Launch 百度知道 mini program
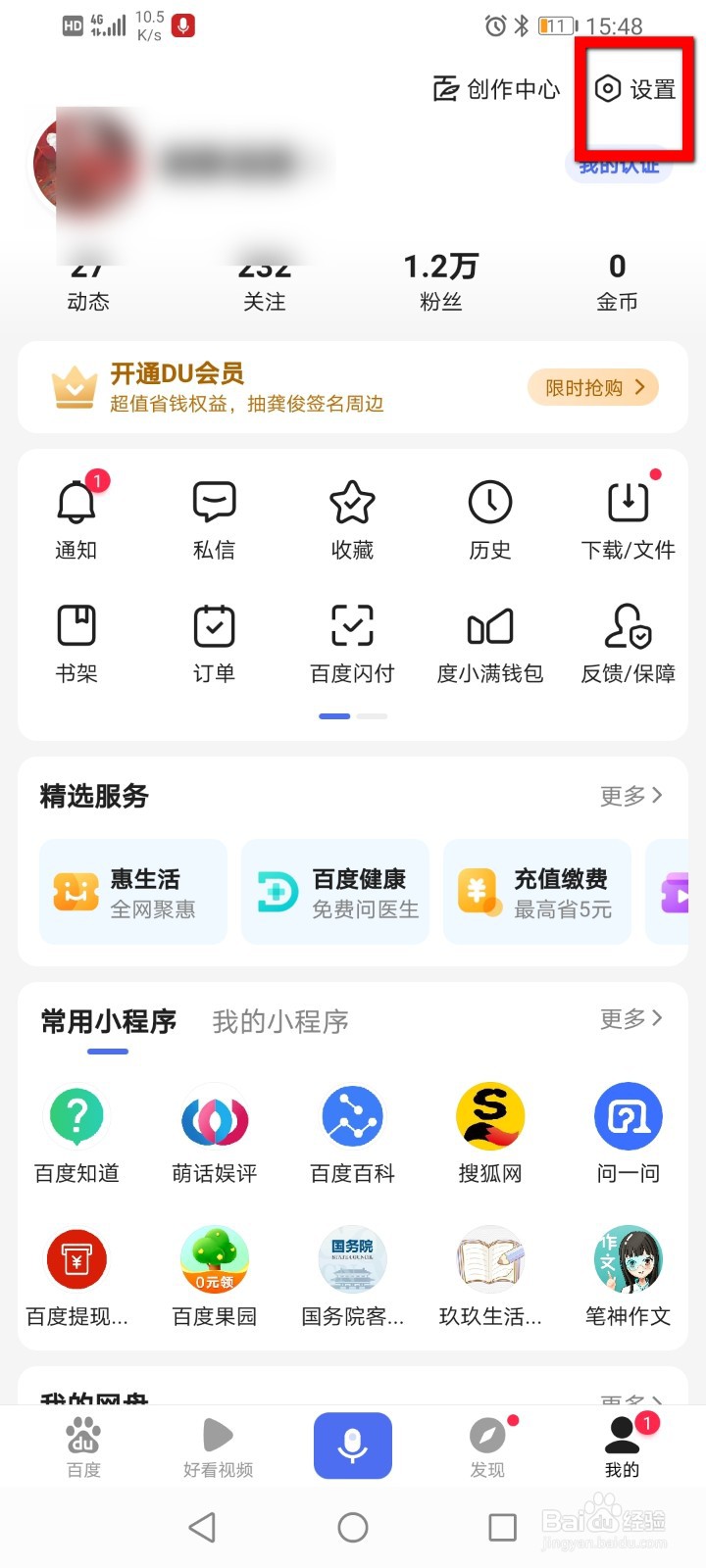Image resolution: width=706 pixels, height=1568 pixels. [x=76, y=1133]
